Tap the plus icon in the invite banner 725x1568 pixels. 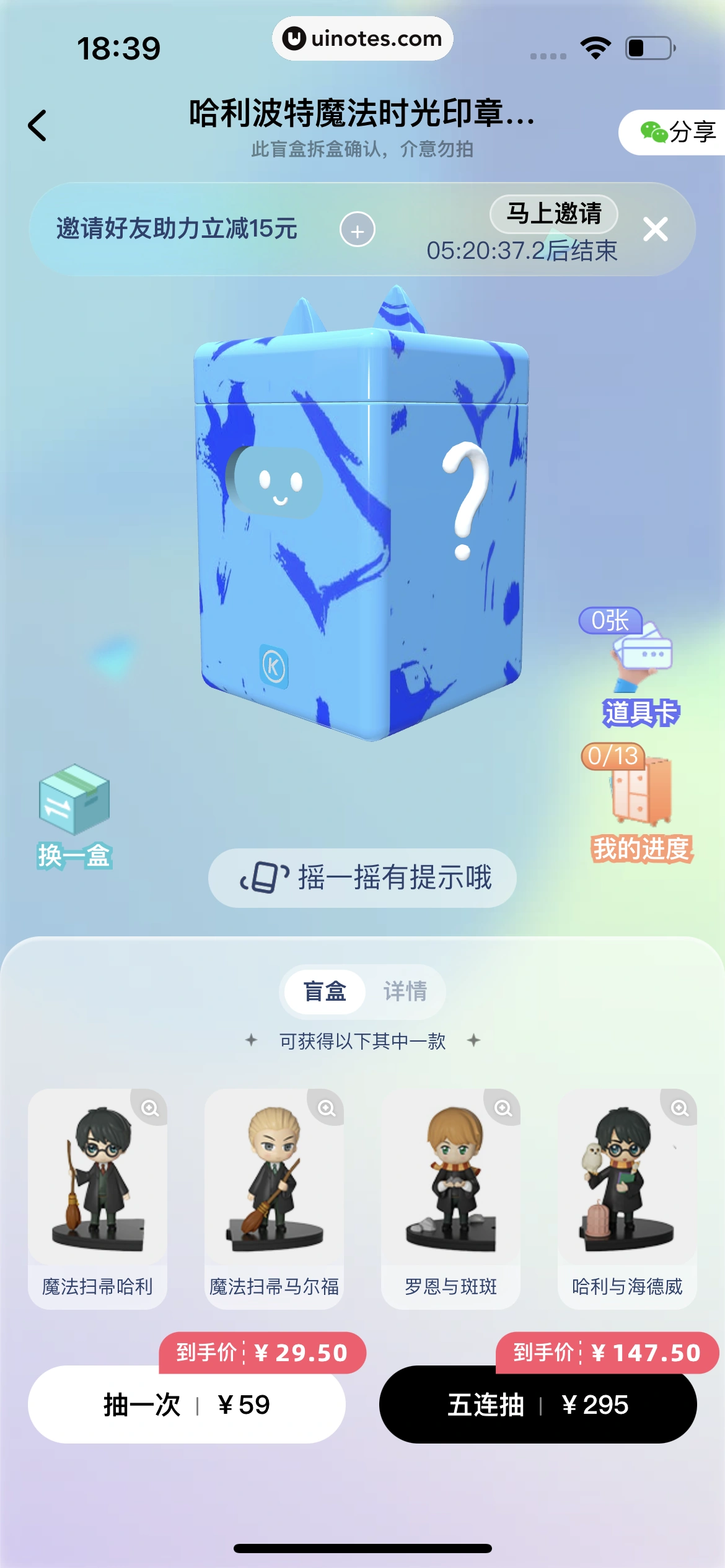(358, 230)
